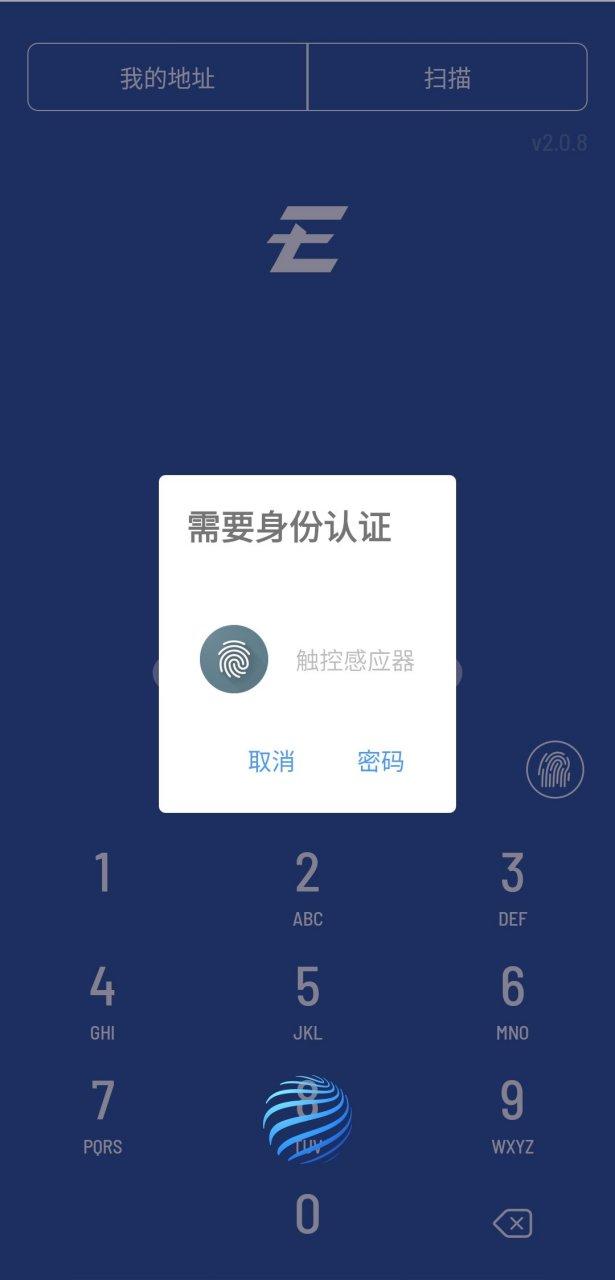
Task: Open the 扫描 scanner
Action: pyautogui.click(x=447, y=78)
